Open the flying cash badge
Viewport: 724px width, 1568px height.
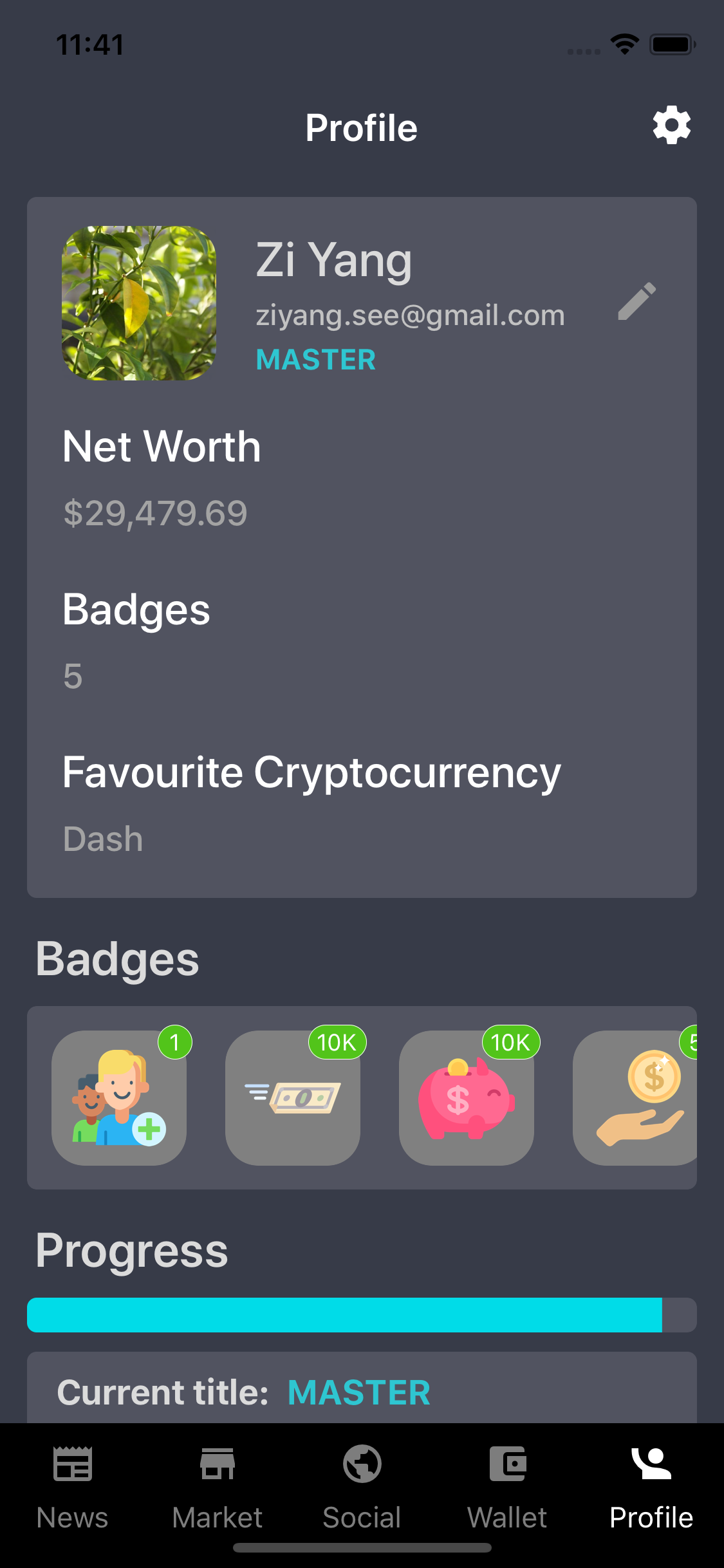click(293, 1097)
